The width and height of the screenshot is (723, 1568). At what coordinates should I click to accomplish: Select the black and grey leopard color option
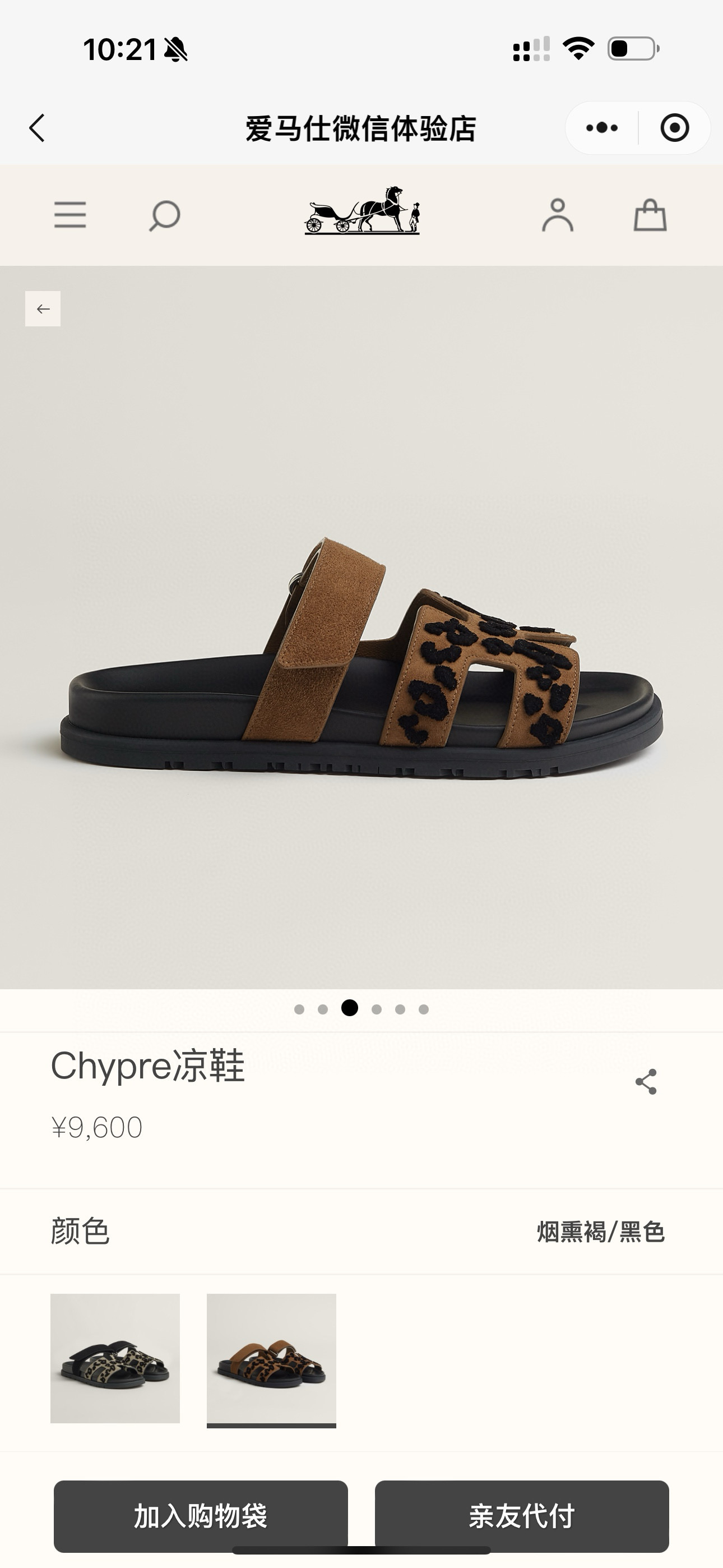coord(115,1358)
